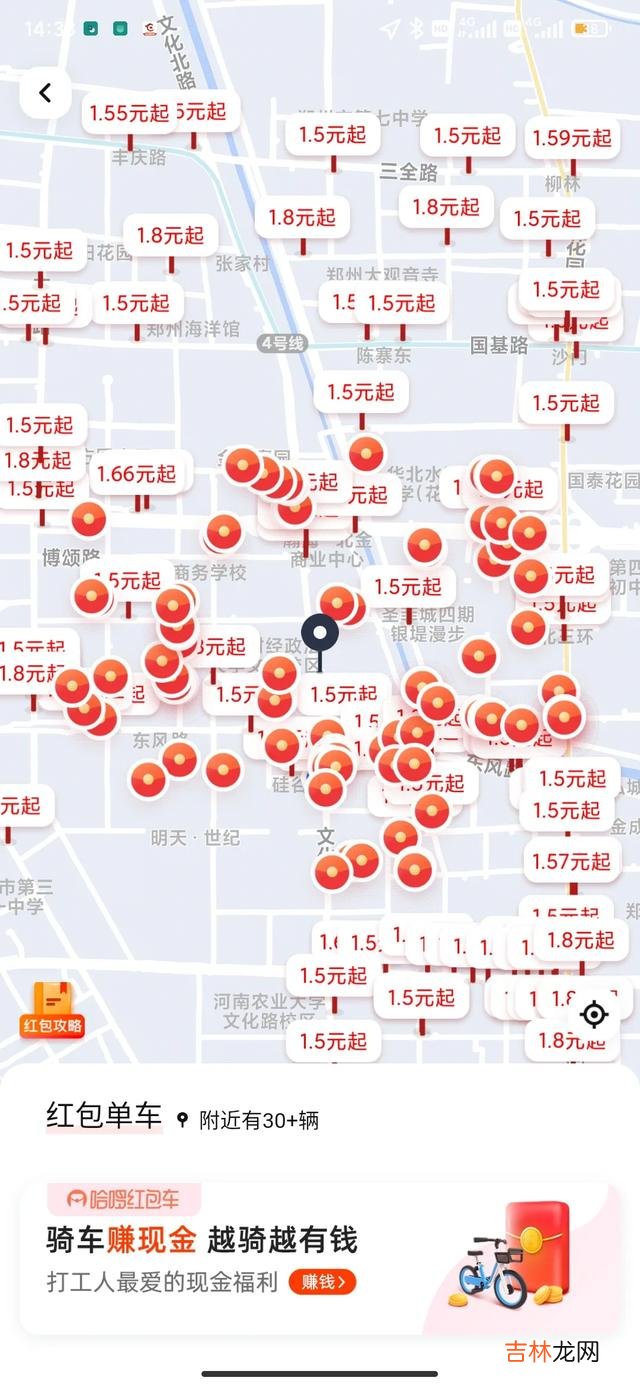The image size is (640, 1387).
Task: Tap the 赚钱 button on the banner
Action: [322, 1282]
